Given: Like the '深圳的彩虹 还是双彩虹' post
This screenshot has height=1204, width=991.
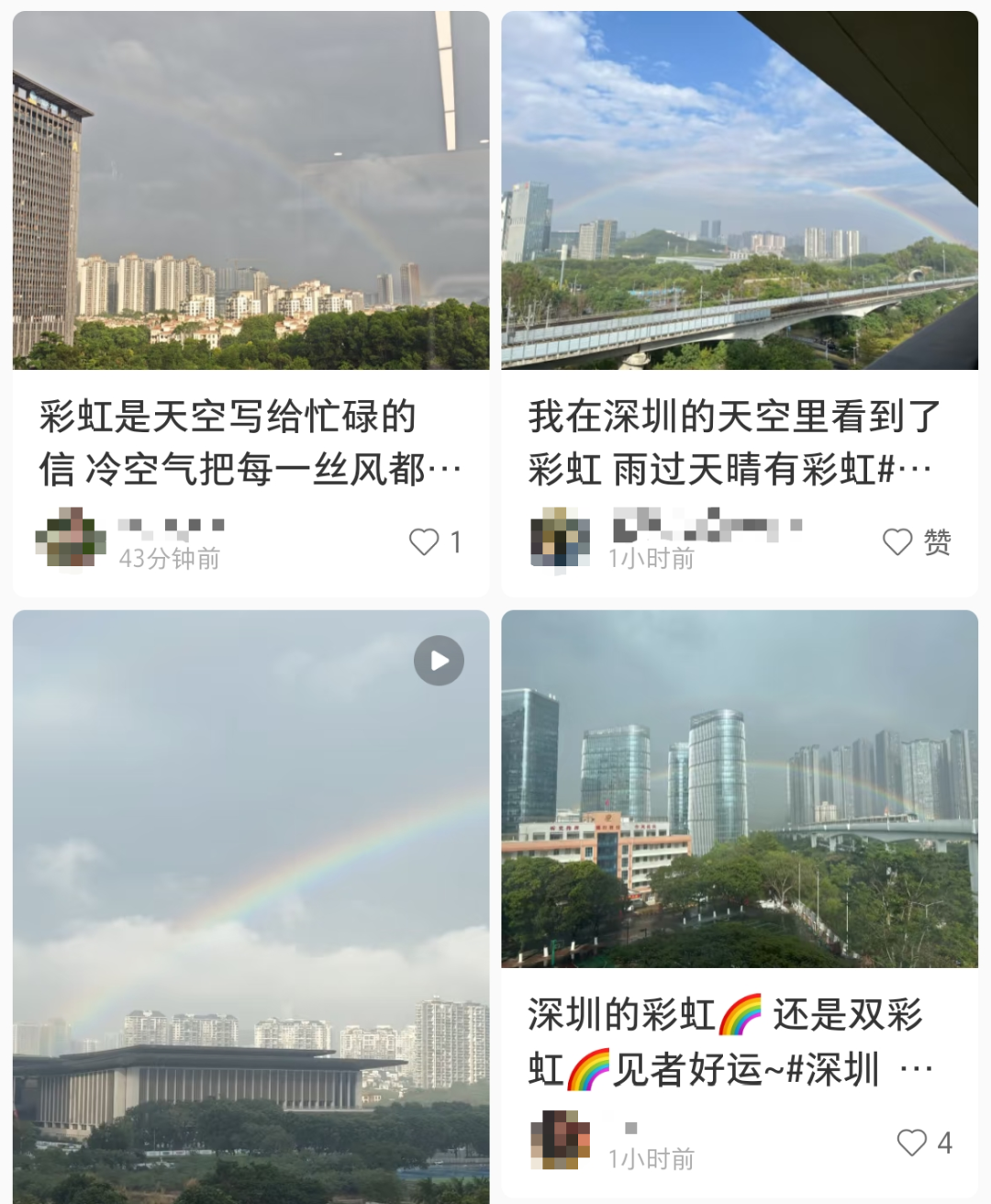Looking at the screenshot, I should pos(912,1143).
